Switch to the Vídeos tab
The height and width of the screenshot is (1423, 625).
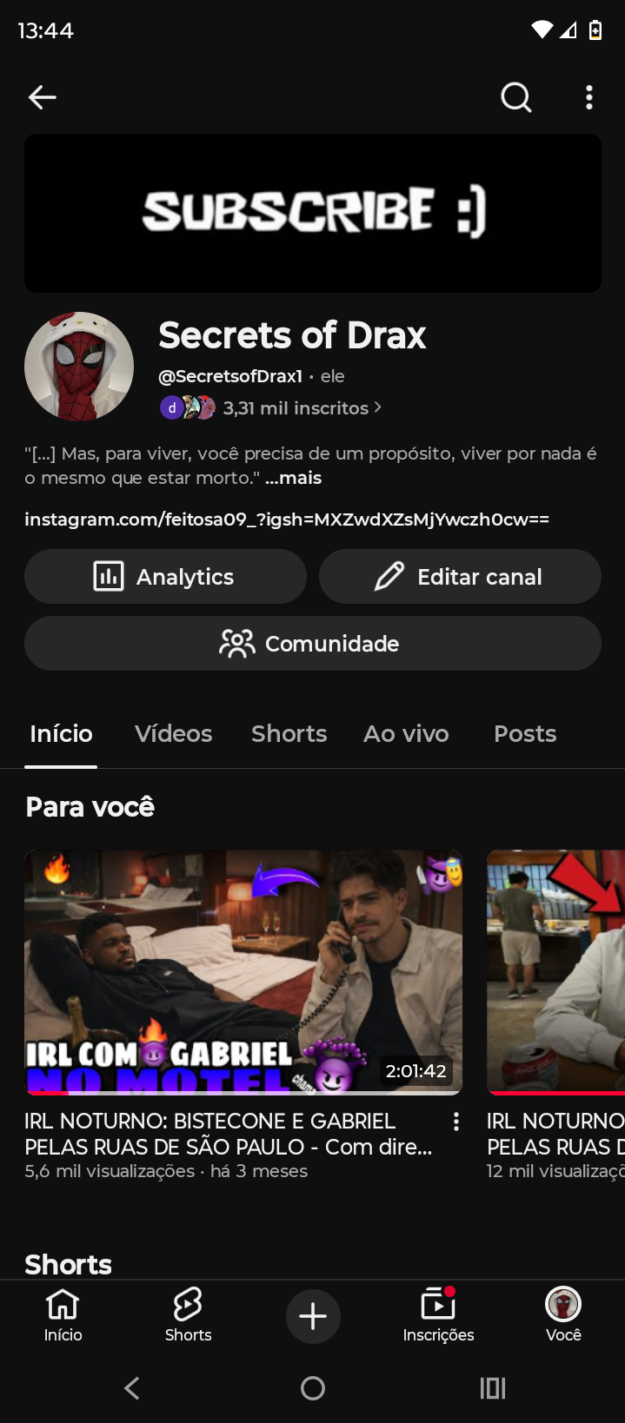[173, 734]
